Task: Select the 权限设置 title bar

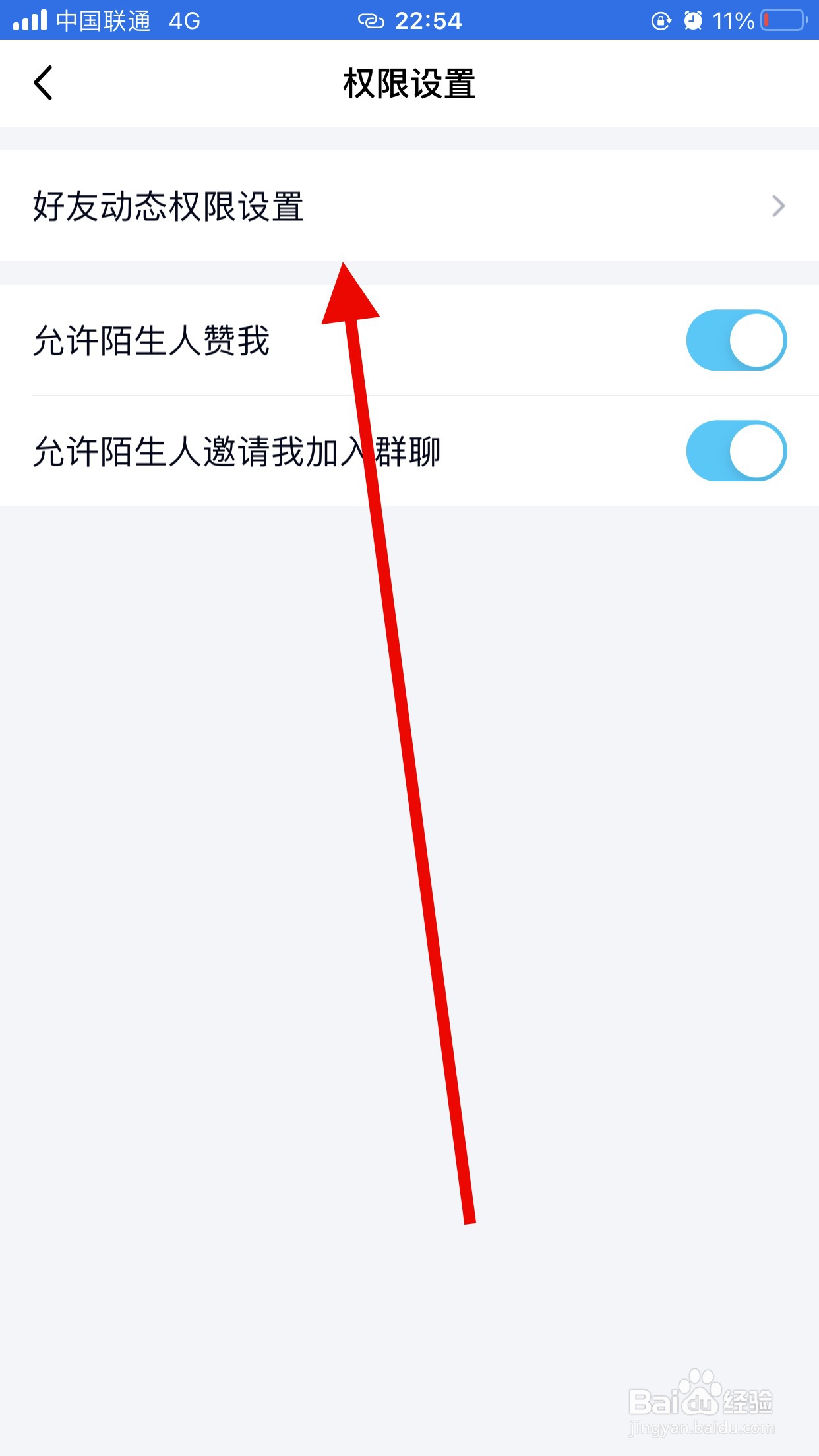Action: point(409,83)
